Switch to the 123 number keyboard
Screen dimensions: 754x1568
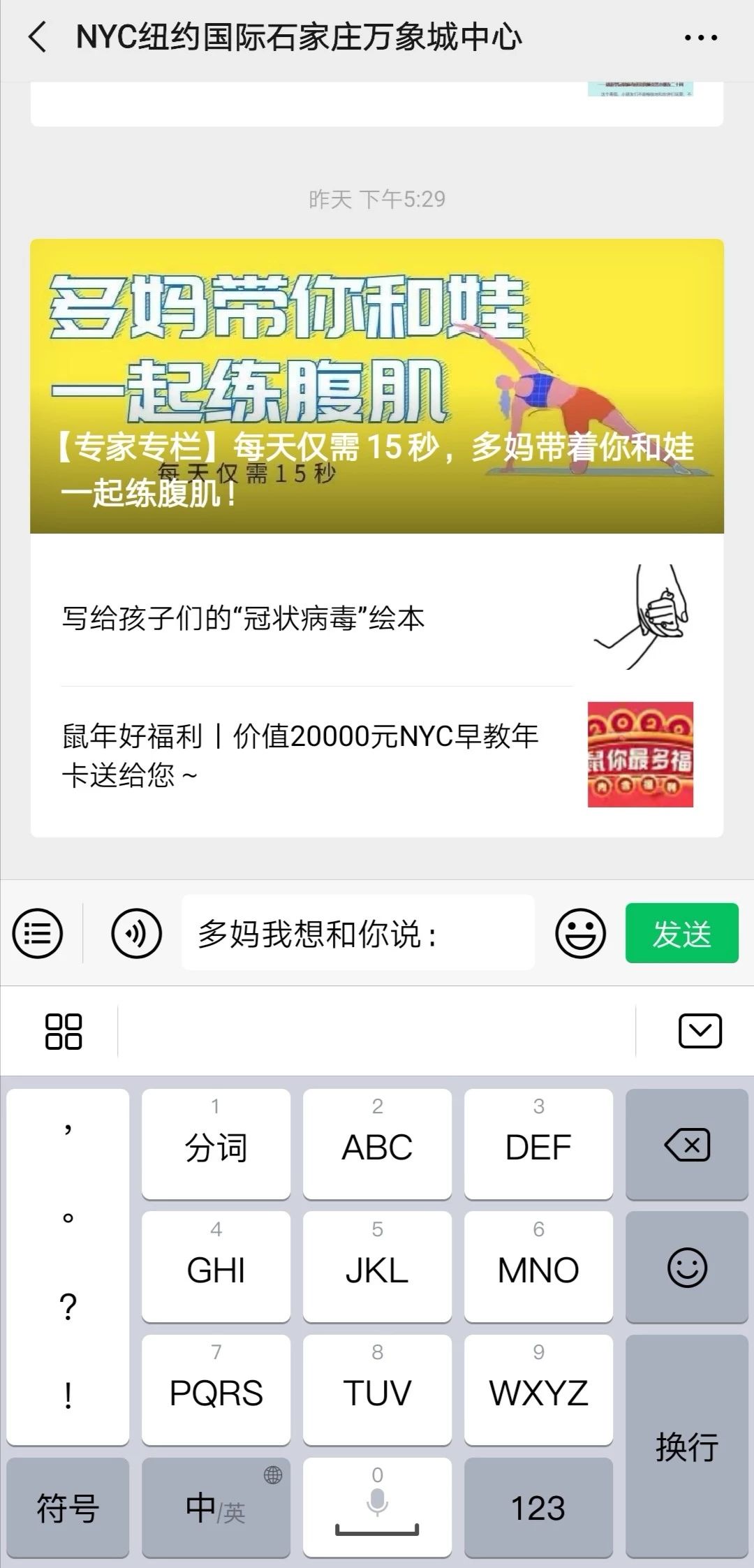(538, 1507)
